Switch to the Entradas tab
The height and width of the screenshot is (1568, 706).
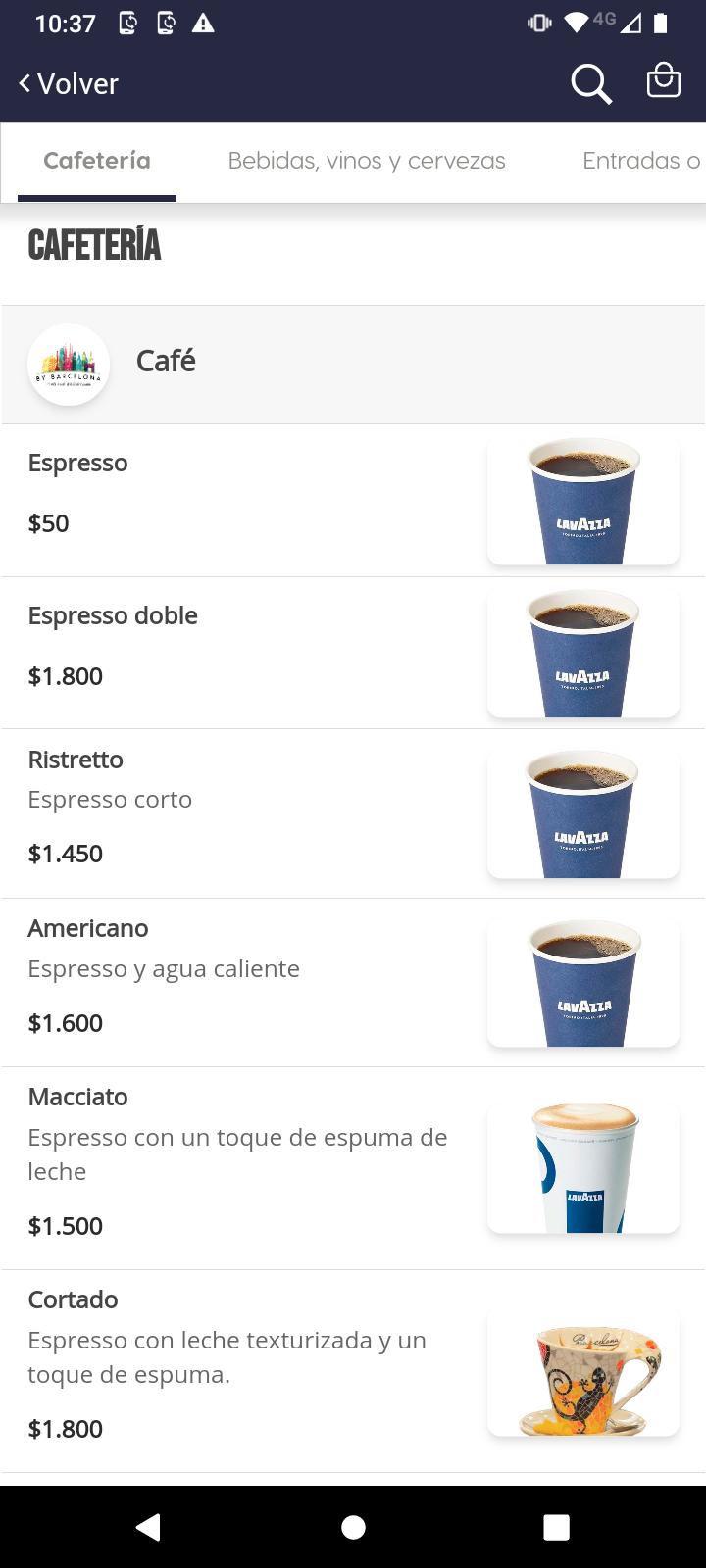point(641,161)
